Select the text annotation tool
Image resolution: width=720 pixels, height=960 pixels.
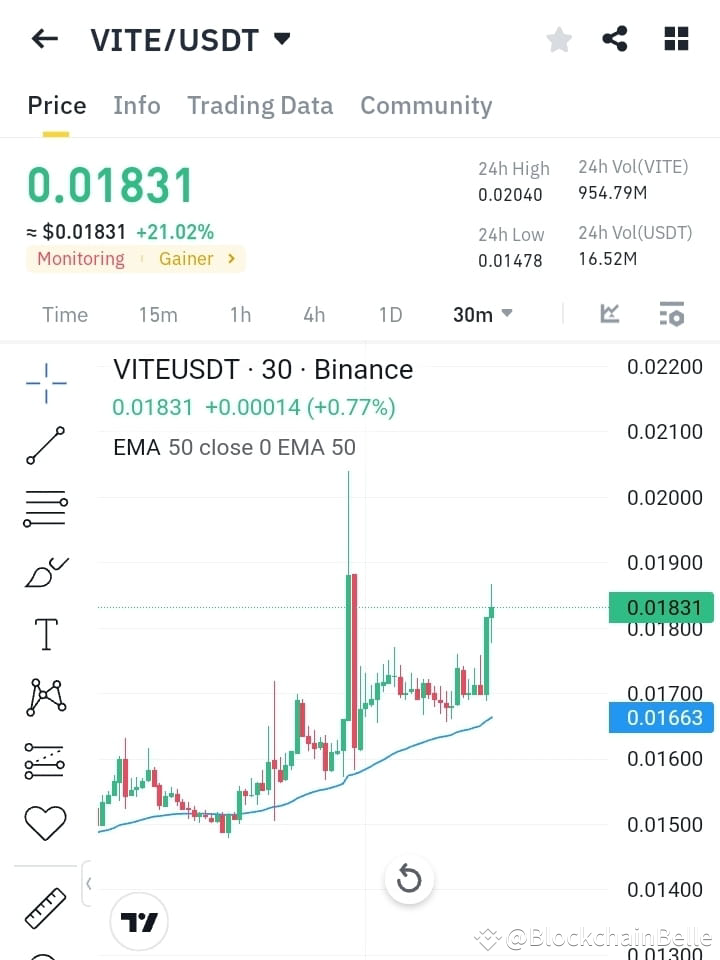[44, 633]
